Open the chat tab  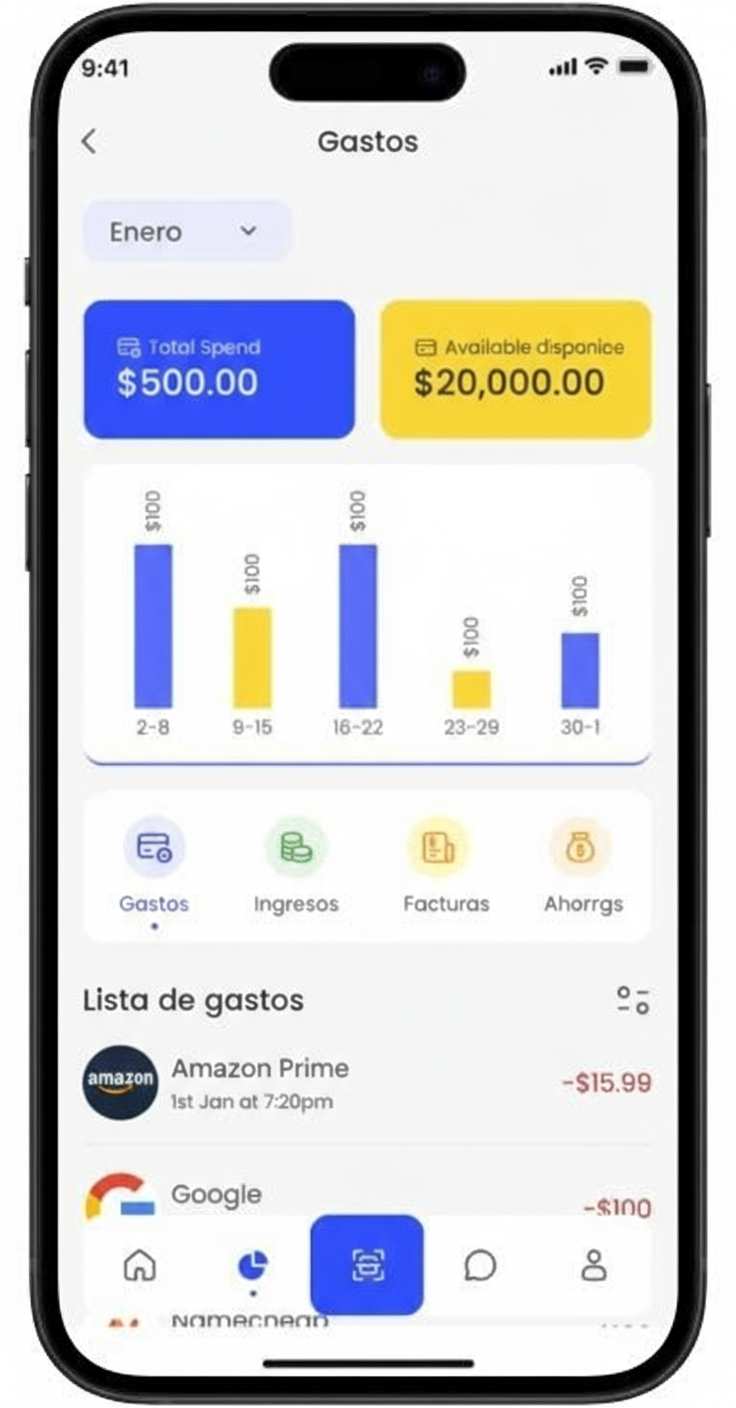[481, 1265]
